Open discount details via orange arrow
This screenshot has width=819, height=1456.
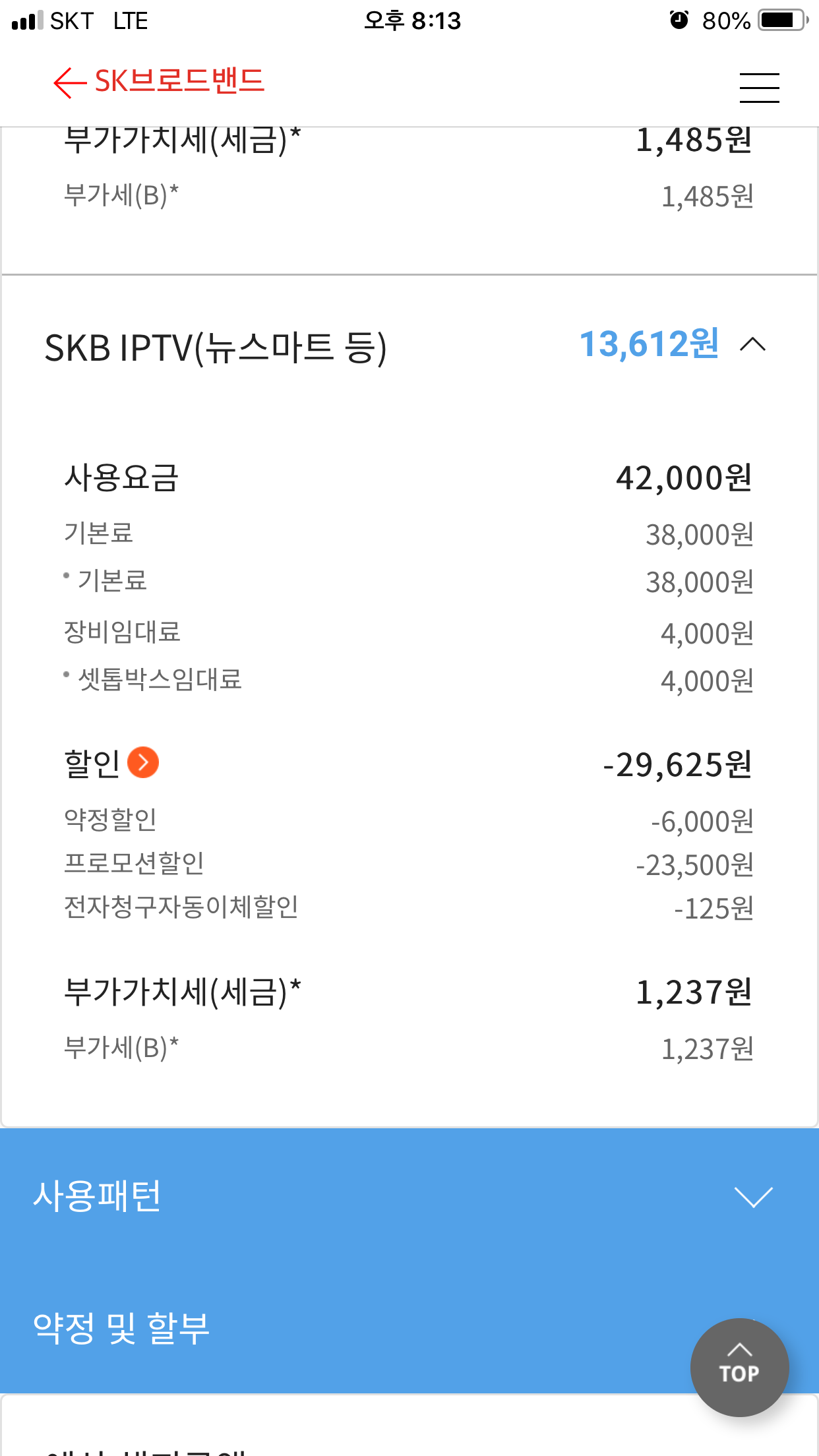click(143, 762)
